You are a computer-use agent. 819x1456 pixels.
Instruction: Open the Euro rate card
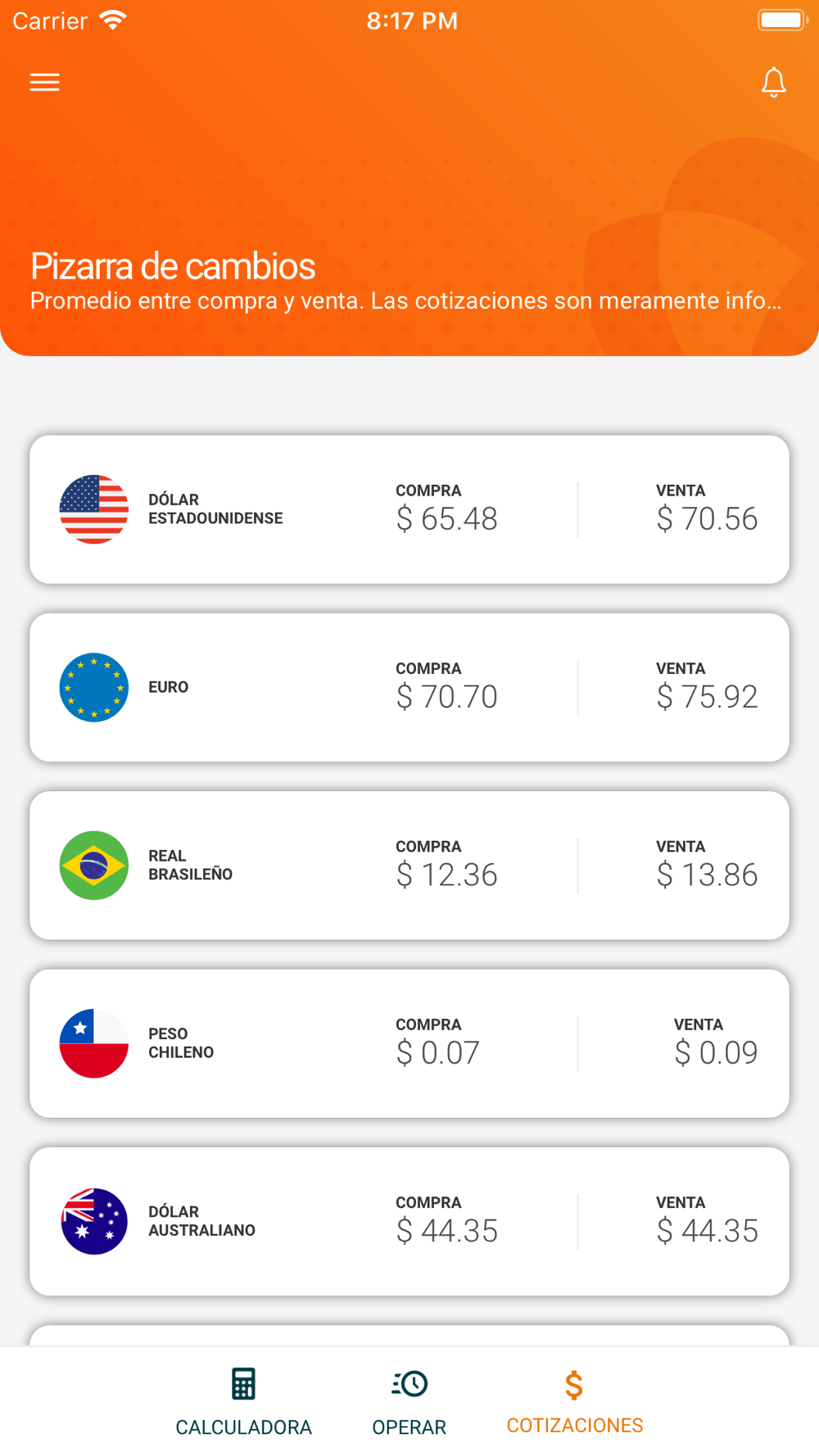click(409, 687)
